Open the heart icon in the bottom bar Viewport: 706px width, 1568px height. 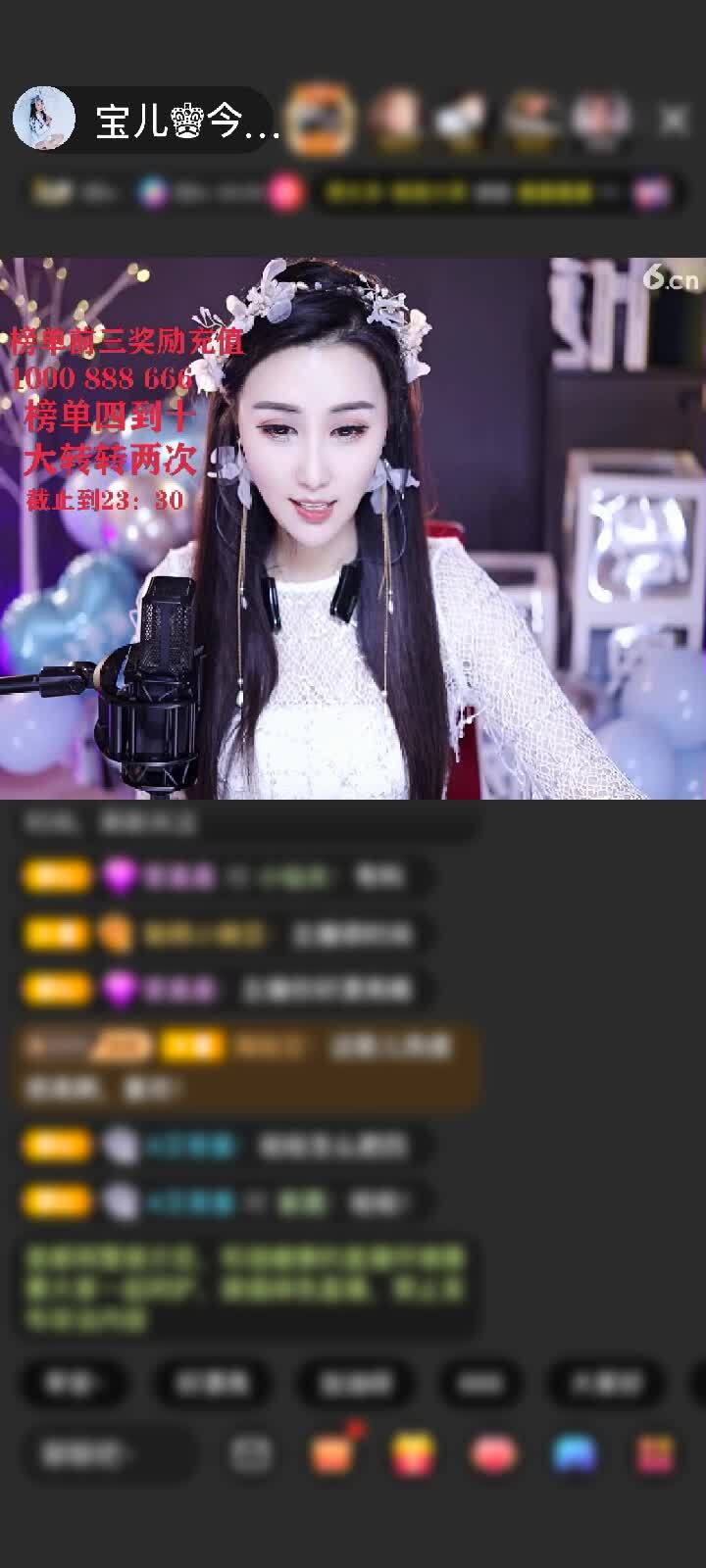pos(493,1454)
